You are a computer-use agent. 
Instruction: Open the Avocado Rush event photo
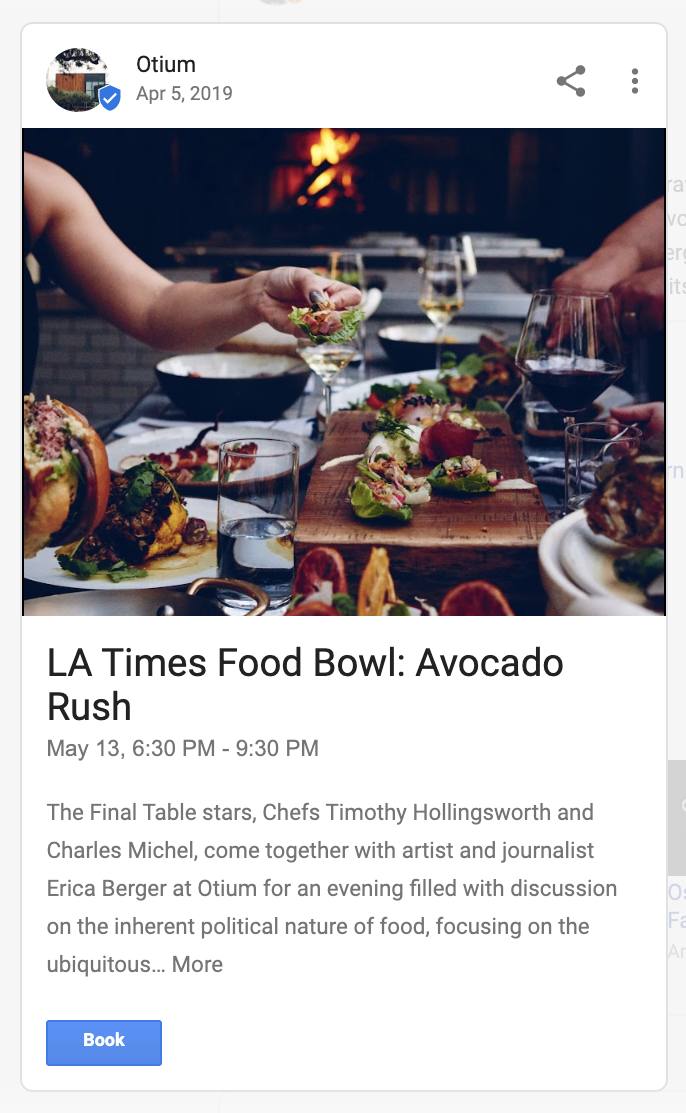click(344, 371)
